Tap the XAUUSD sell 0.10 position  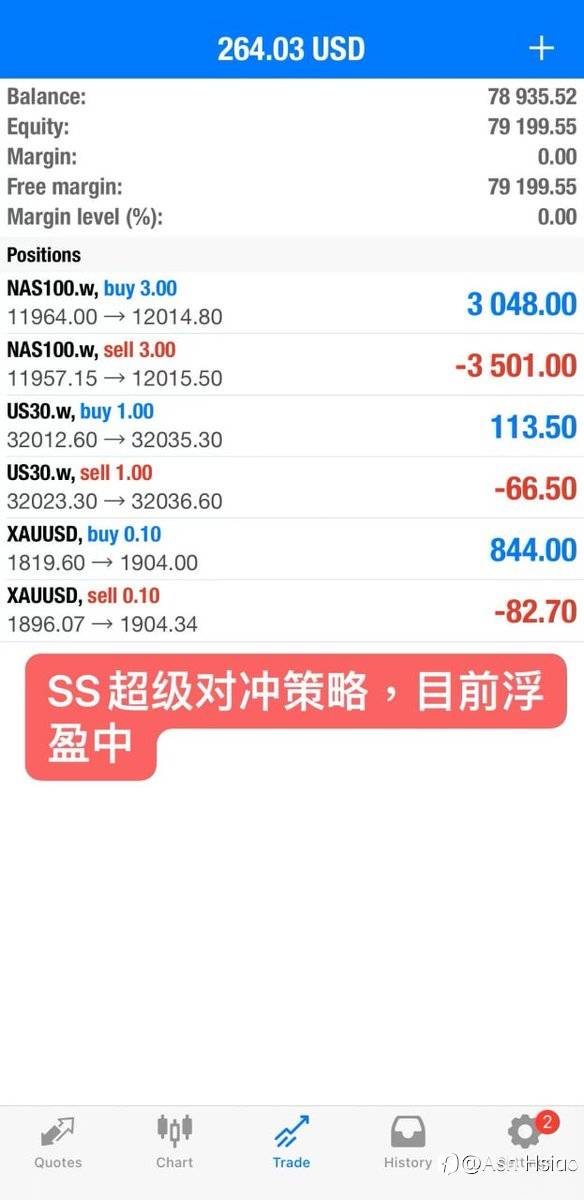(292, 610)
